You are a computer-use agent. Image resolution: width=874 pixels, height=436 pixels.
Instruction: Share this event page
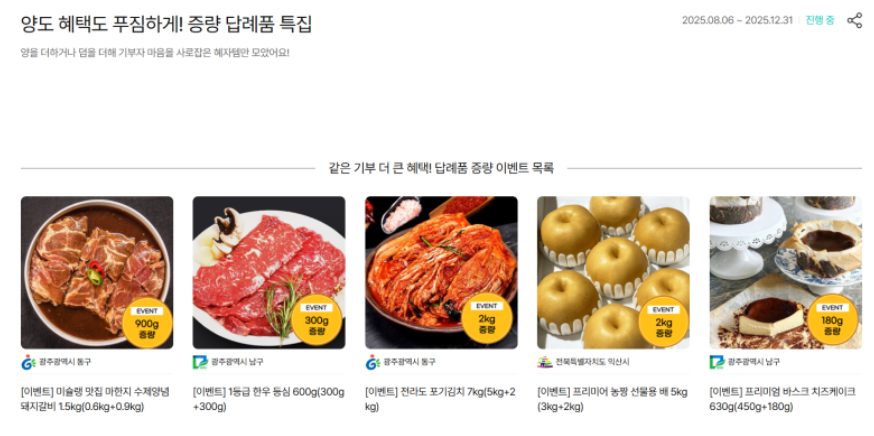pos(854,20)
